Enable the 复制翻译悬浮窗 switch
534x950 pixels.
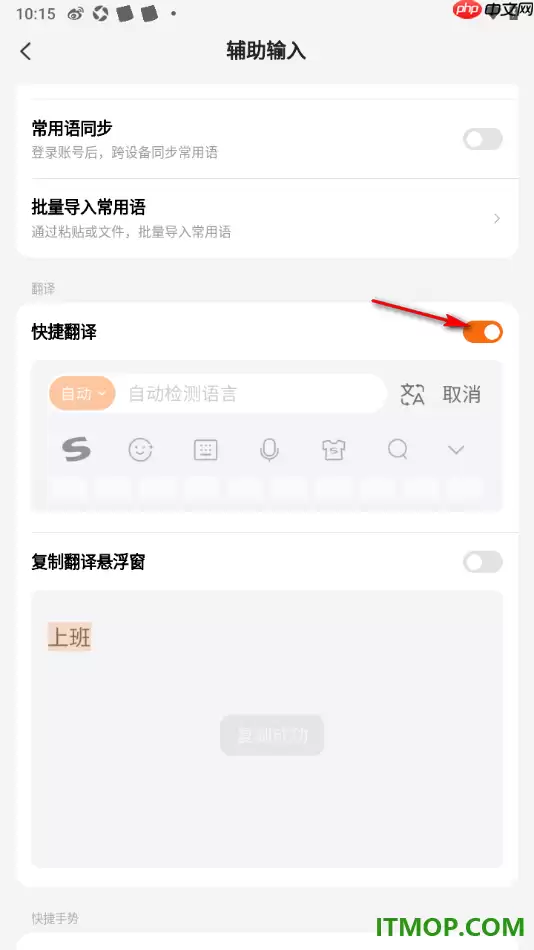(482, 562)
